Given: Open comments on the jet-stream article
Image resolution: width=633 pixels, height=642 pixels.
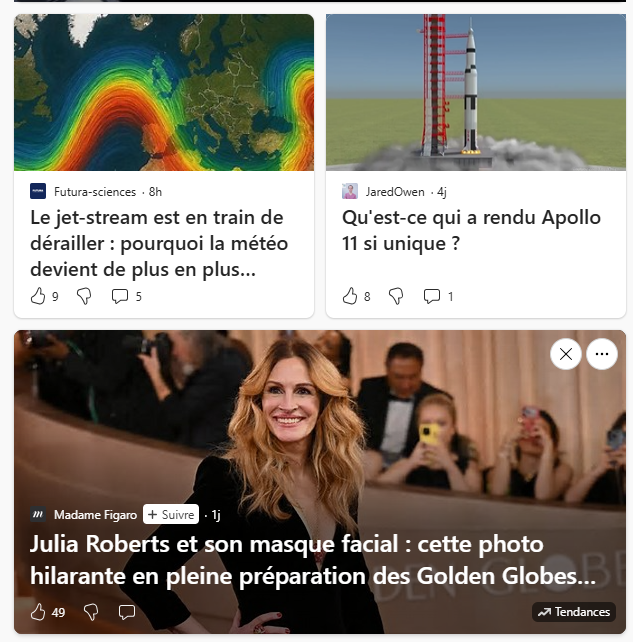Looking at the screenshot, I should tap(120, 296).
